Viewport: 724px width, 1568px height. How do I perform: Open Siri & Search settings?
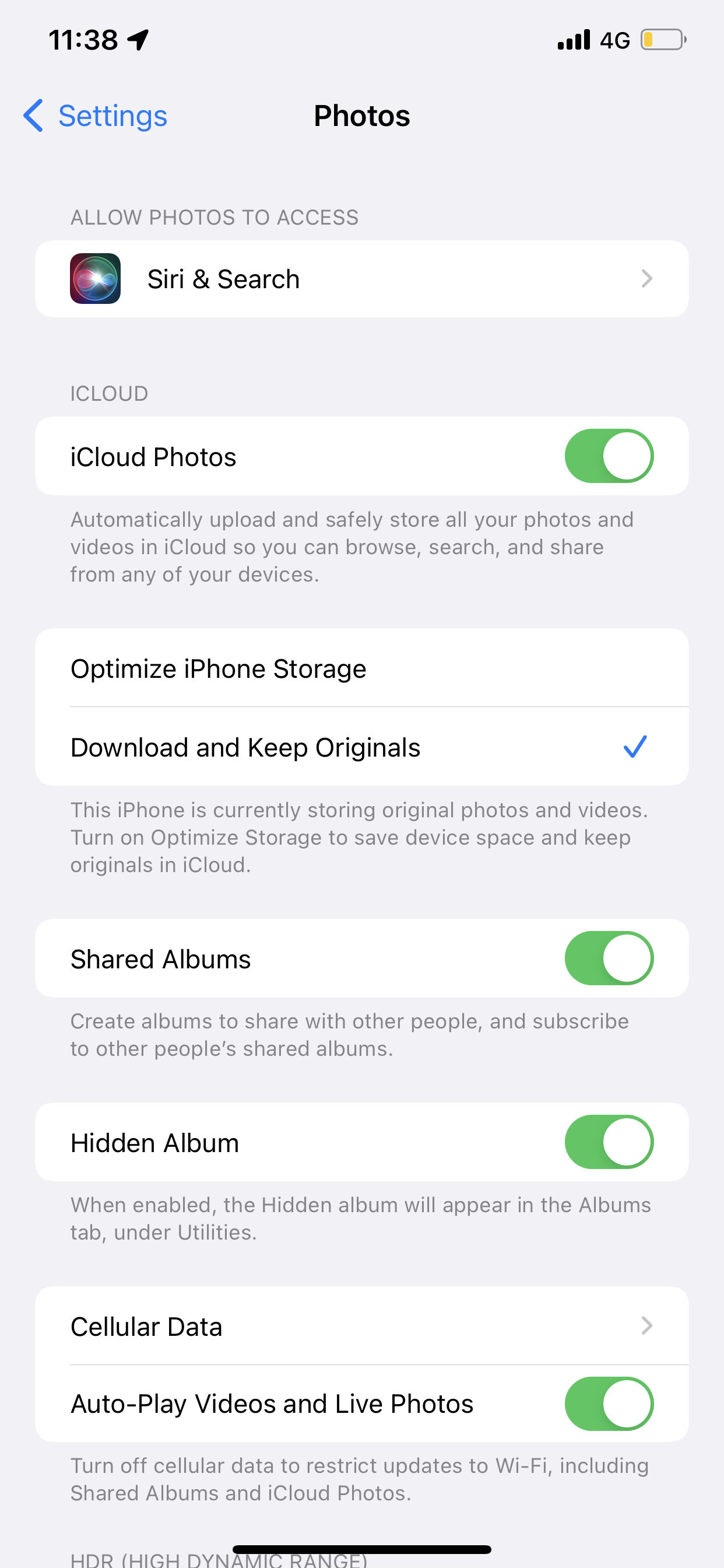tap(362, 279)
